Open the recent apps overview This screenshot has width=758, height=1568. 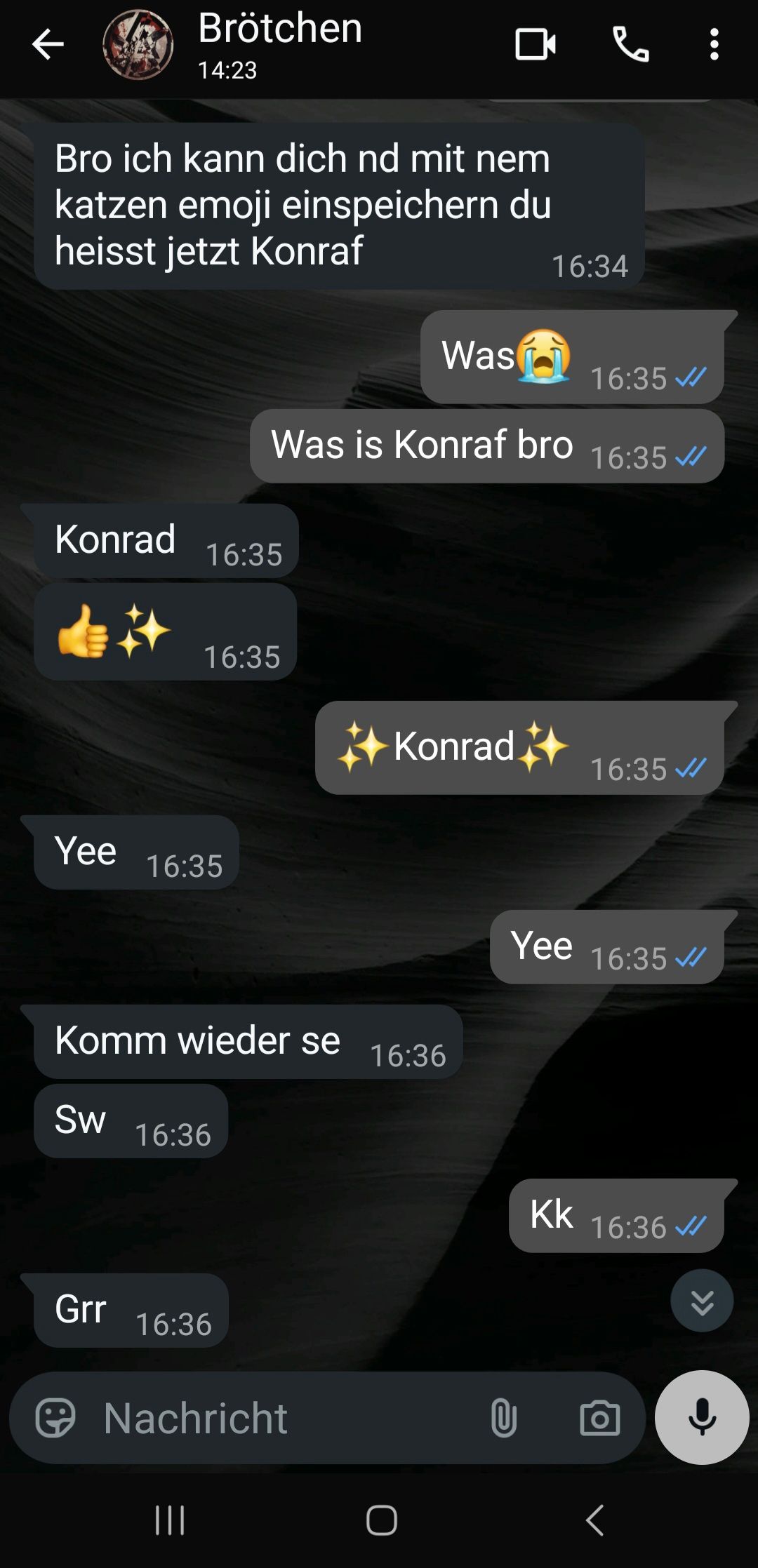tap(170, 1520)
